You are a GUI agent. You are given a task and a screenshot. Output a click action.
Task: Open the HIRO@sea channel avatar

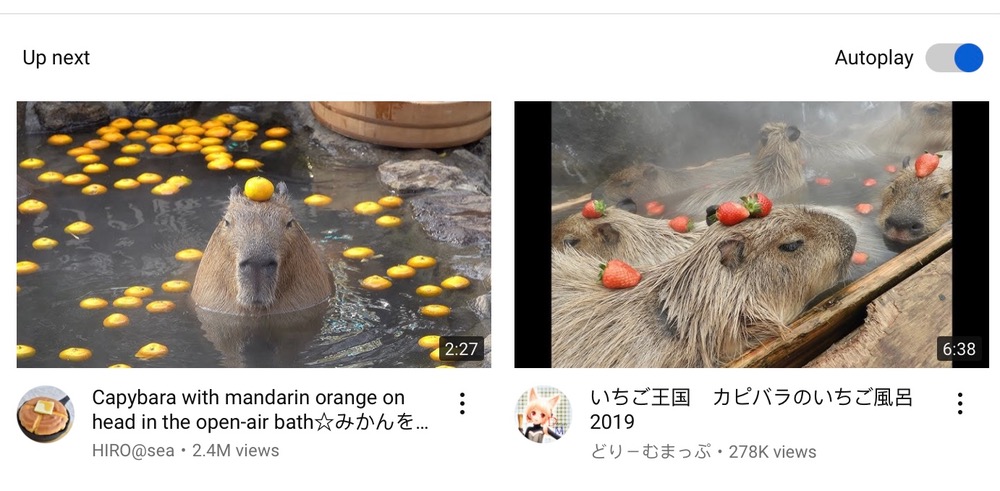point(45,414)
